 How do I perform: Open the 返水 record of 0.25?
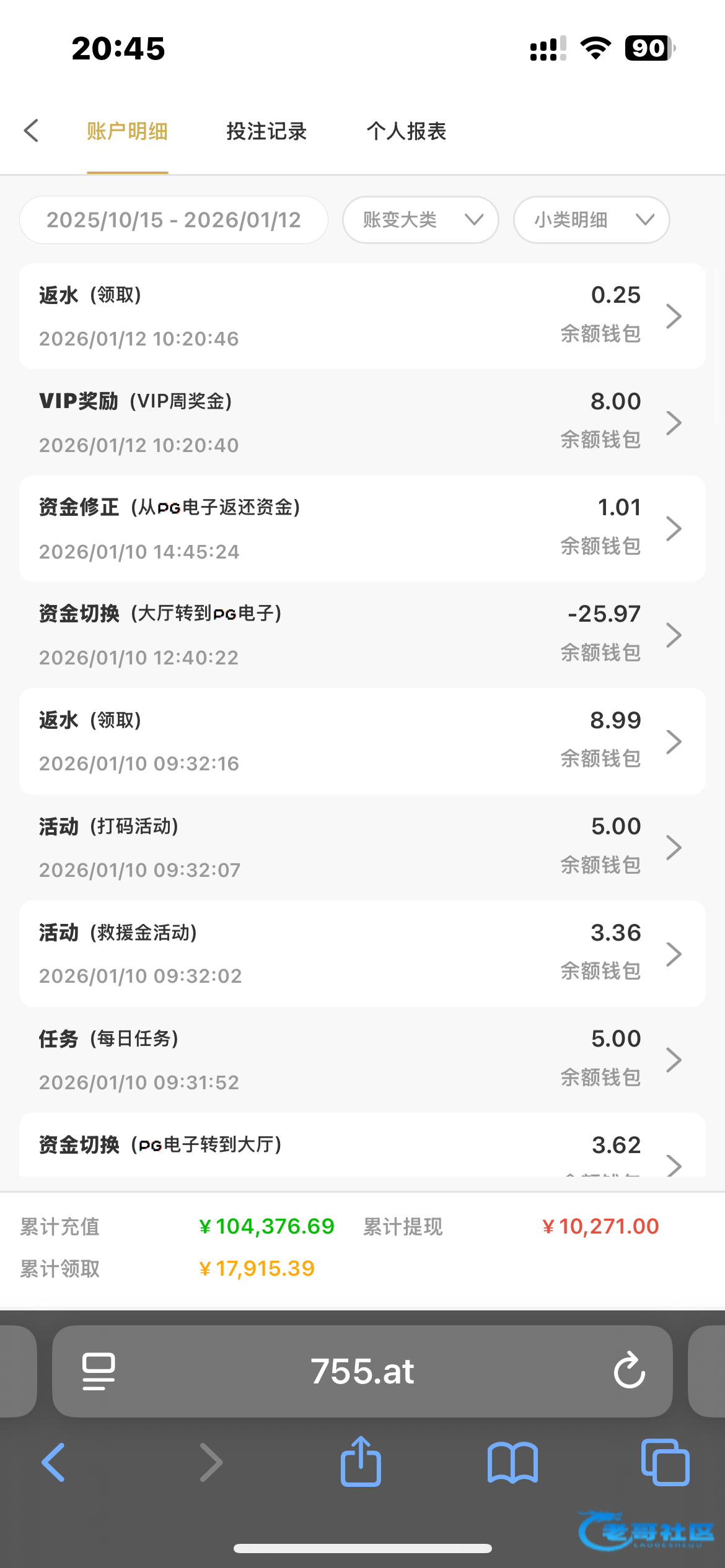click(362, 316)
